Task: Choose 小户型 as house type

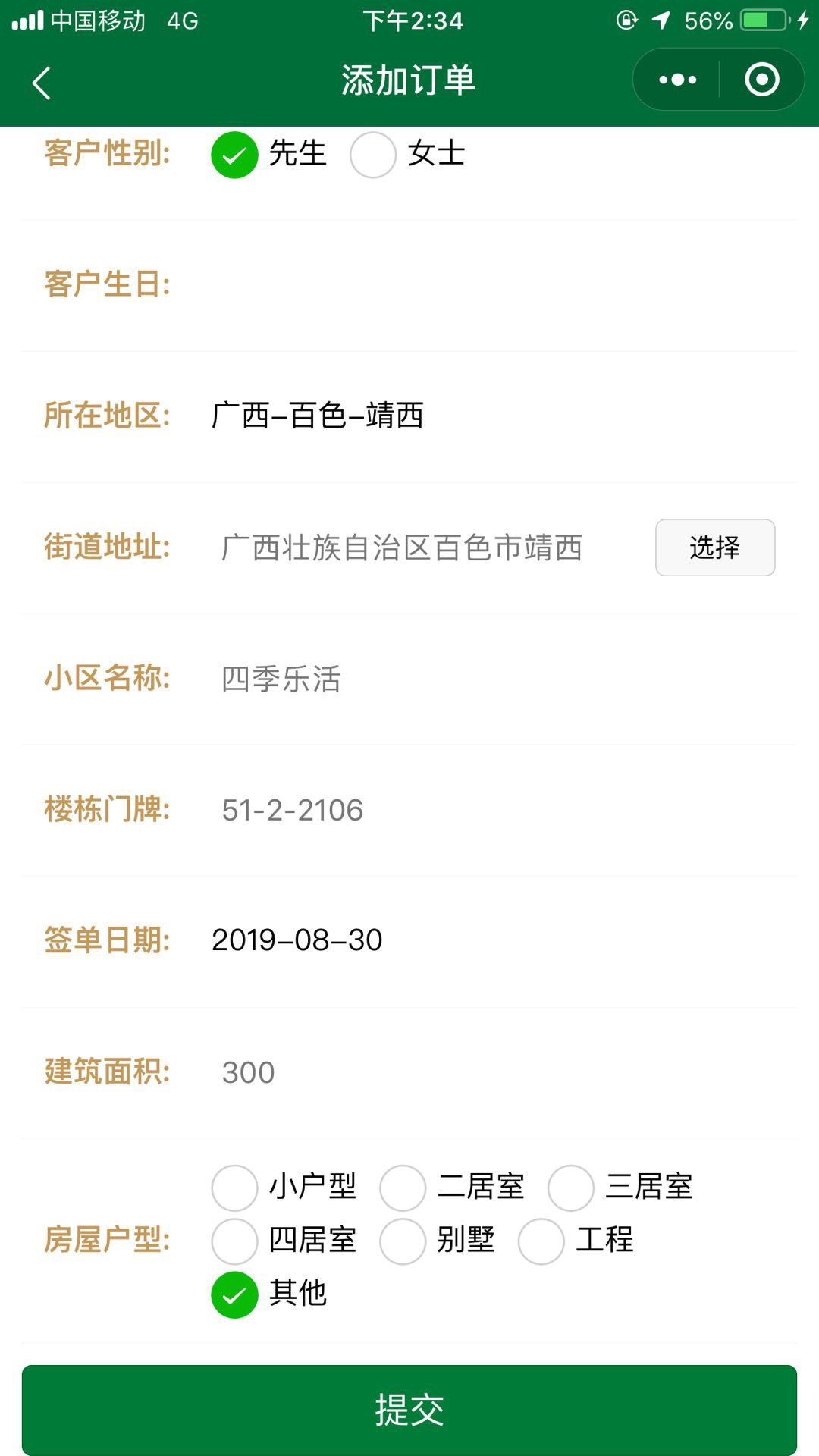Action: (235, 1188)
